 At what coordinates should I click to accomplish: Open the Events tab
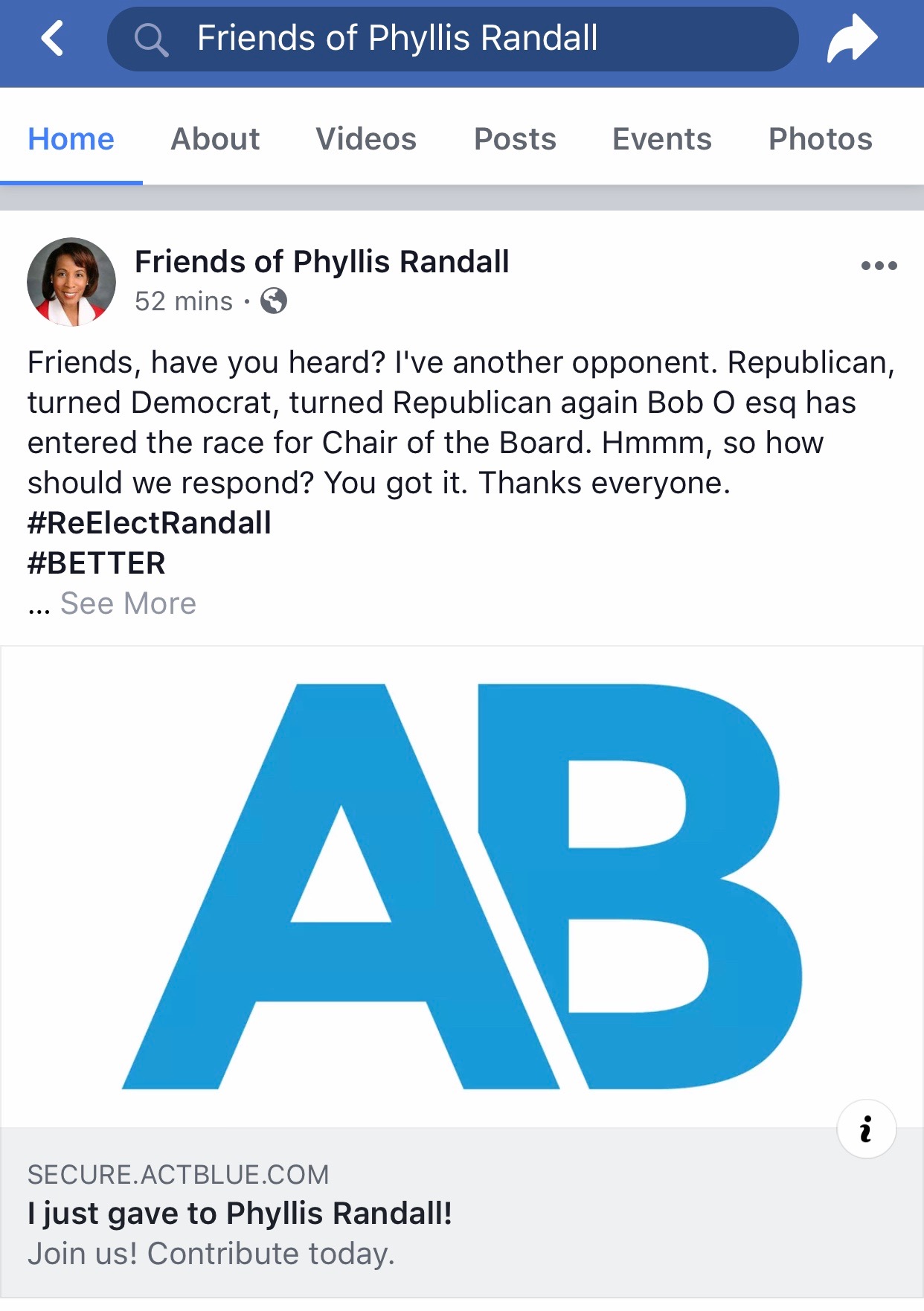click(x=661, y=139)
